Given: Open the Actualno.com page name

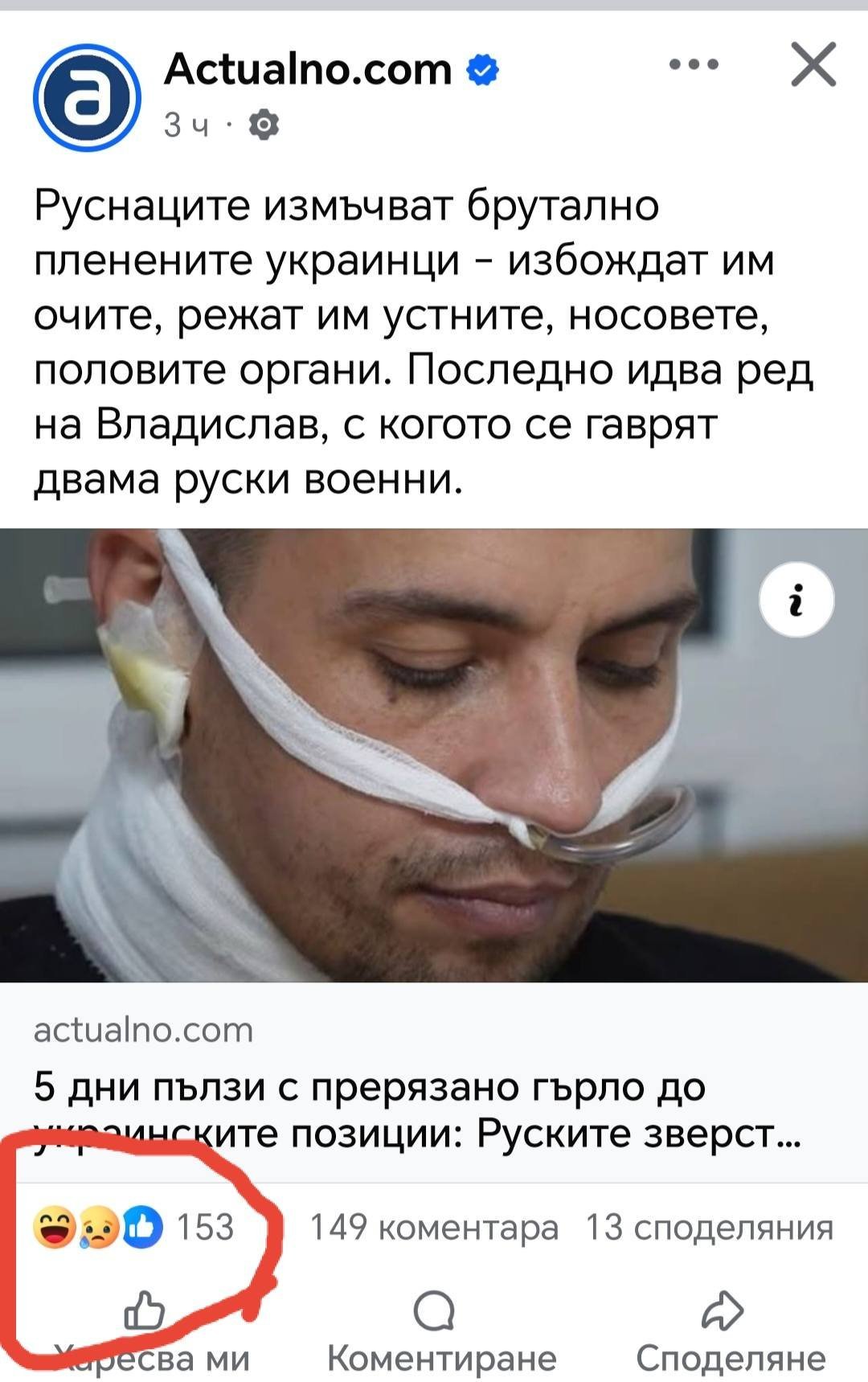Looking at the screenshot, I should tap(308, 69).
